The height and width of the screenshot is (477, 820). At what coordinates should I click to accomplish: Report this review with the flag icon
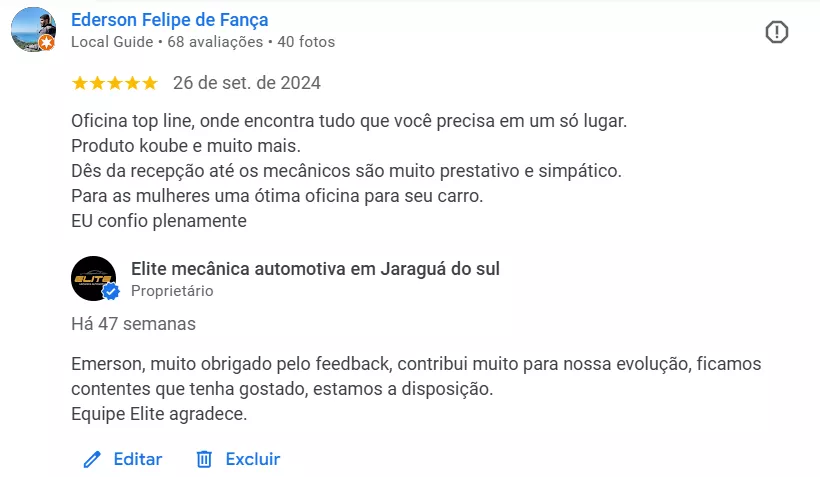(x=777, y=32)
